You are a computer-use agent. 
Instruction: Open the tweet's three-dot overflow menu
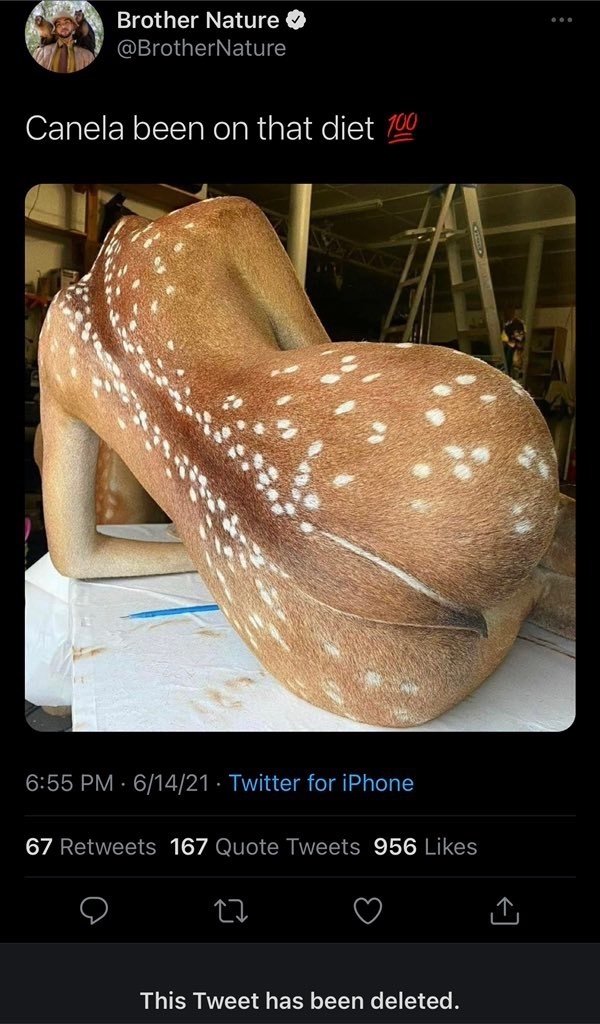coord(563,19)
